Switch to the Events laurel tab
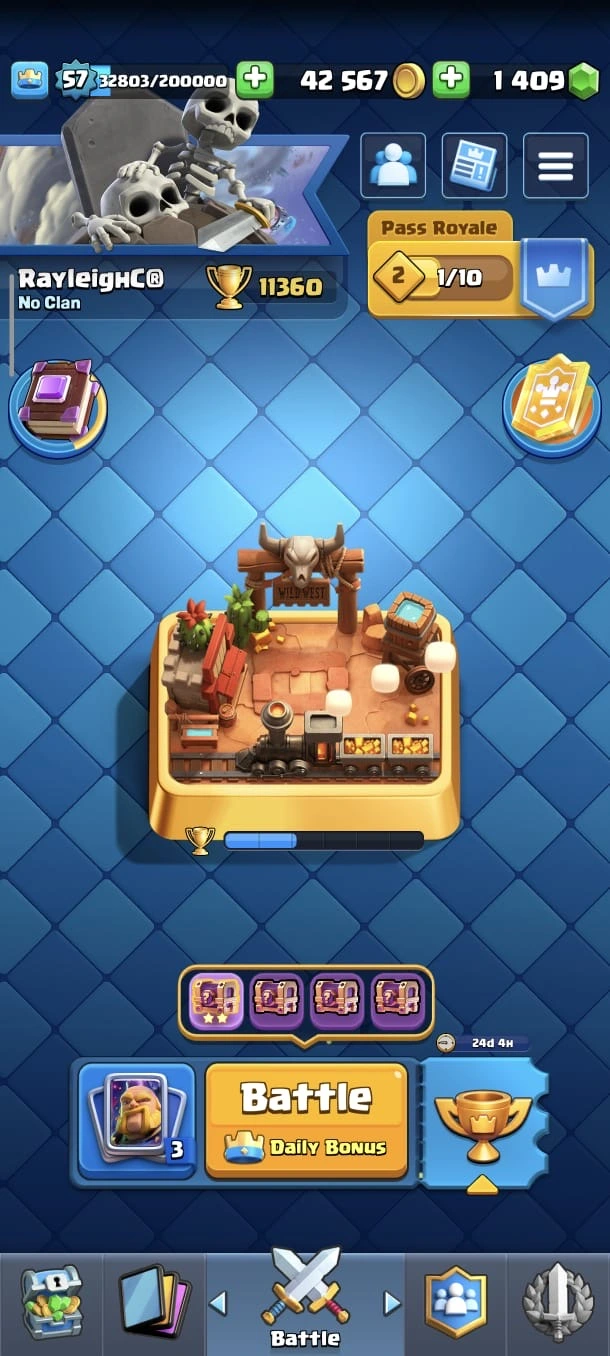The image size is (610, 1356). point(558,1302)
